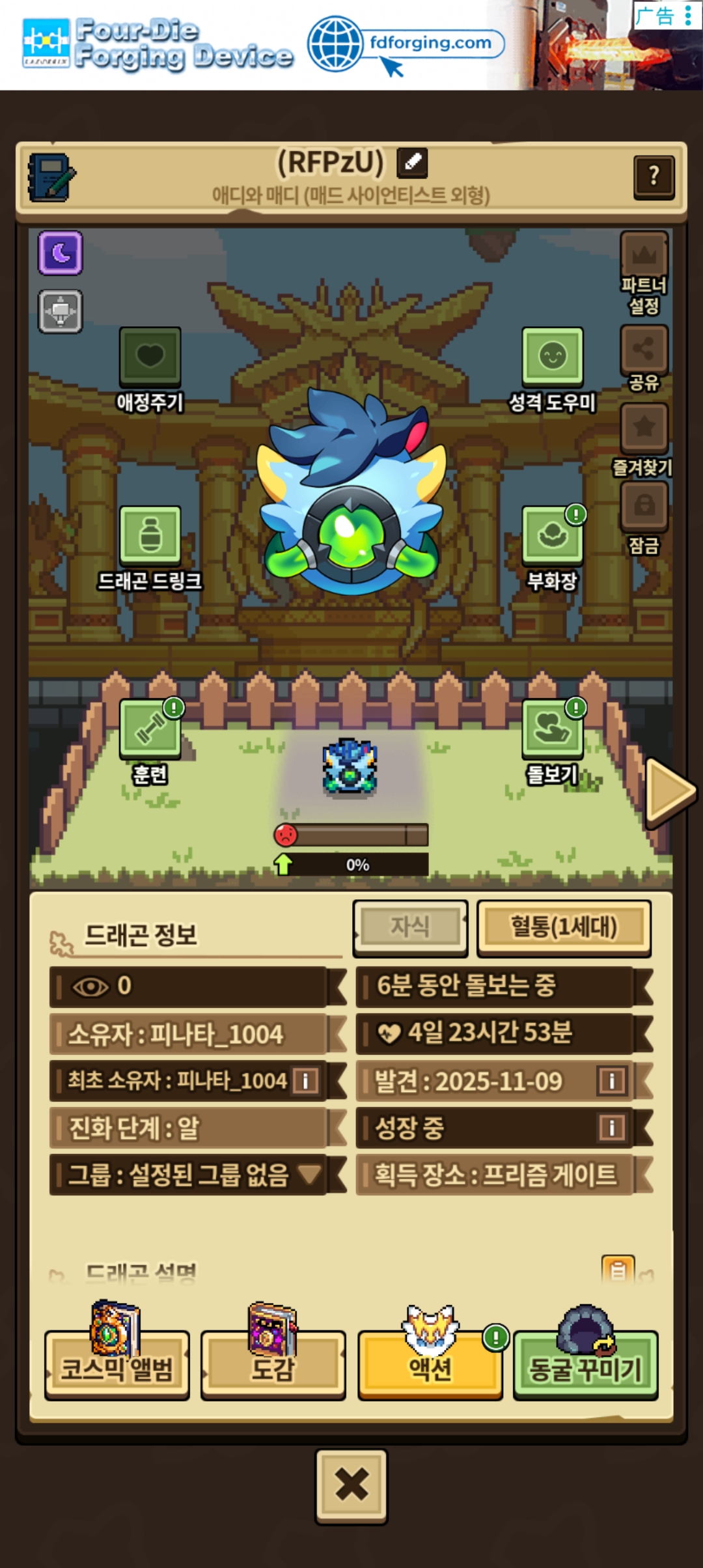This screenshot has width=703, height=1568.
Task: Edit the dragon name with the pencil icon
Action: [x=412, y=163]
